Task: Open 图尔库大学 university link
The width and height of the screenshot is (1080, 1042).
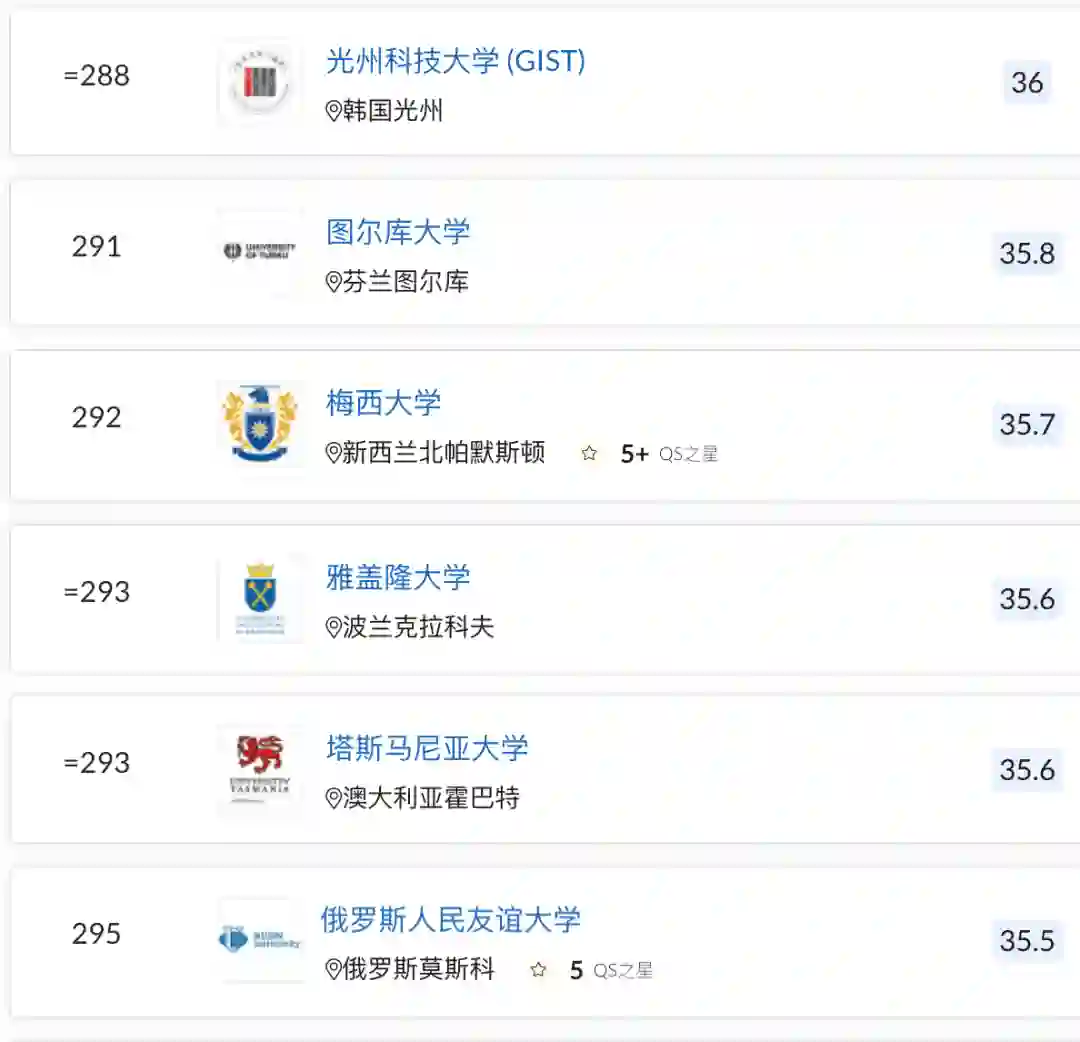Action: tap(397, 232)
